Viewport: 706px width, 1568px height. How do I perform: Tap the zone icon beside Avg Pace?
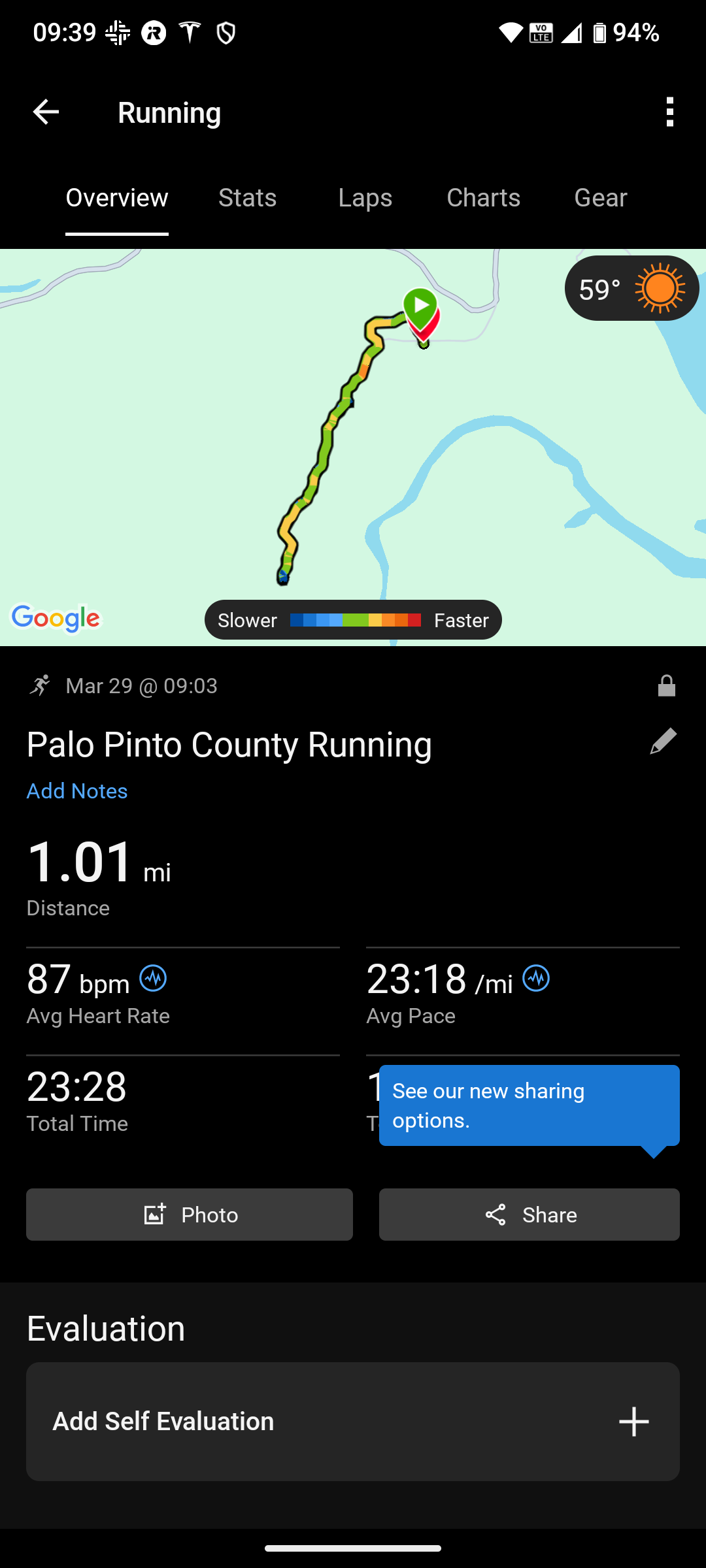[x=536, y=979]
